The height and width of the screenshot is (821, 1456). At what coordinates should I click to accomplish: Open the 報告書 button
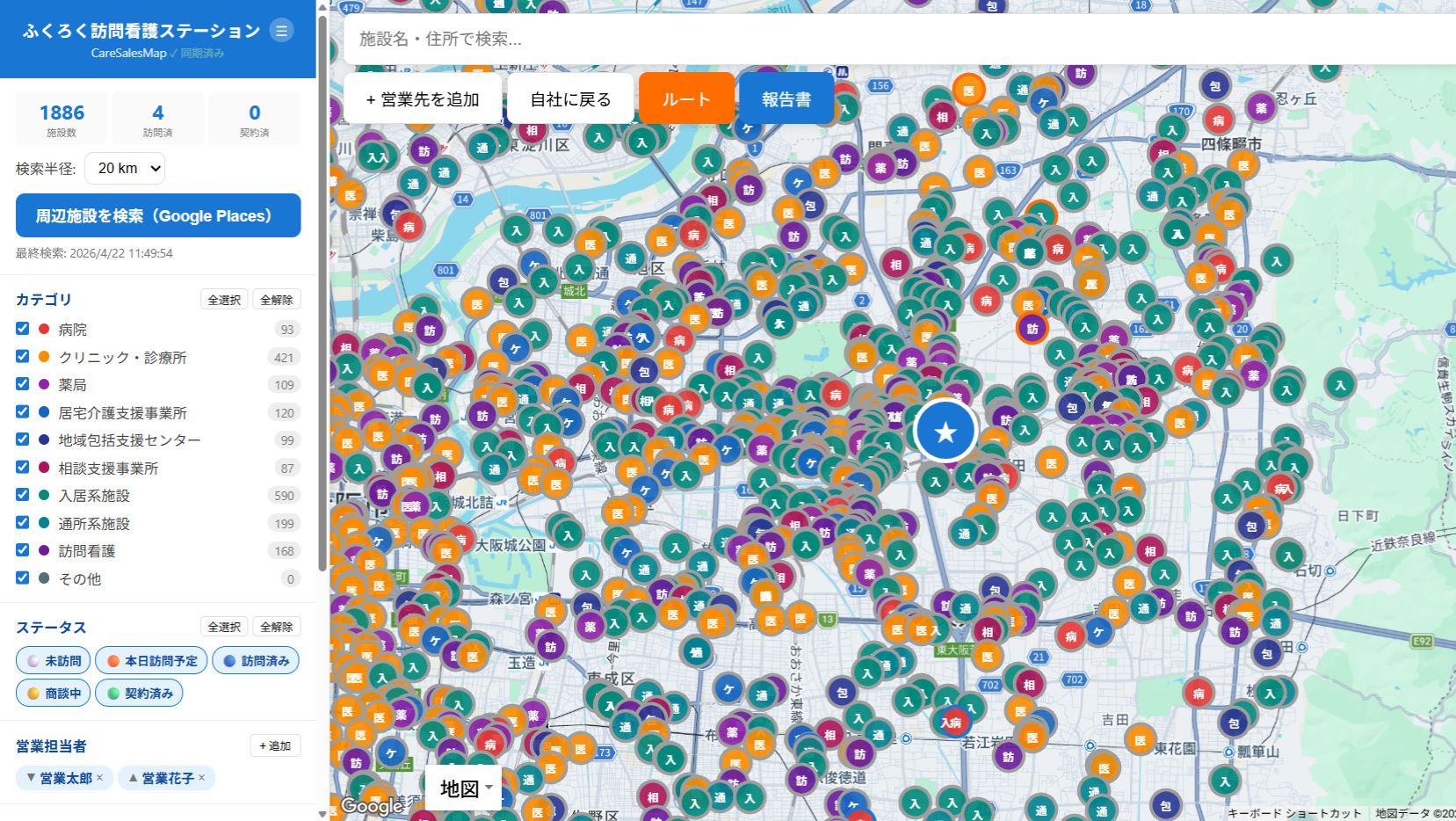coord(786,99)
